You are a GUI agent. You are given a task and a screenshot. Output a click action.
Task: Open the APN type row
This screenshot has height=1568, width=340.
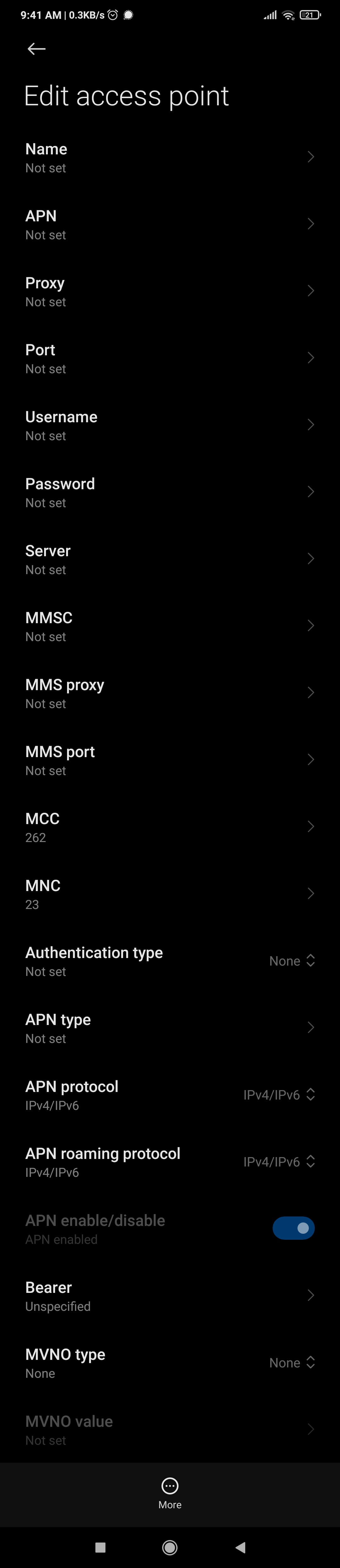[x=169, y=1028]
